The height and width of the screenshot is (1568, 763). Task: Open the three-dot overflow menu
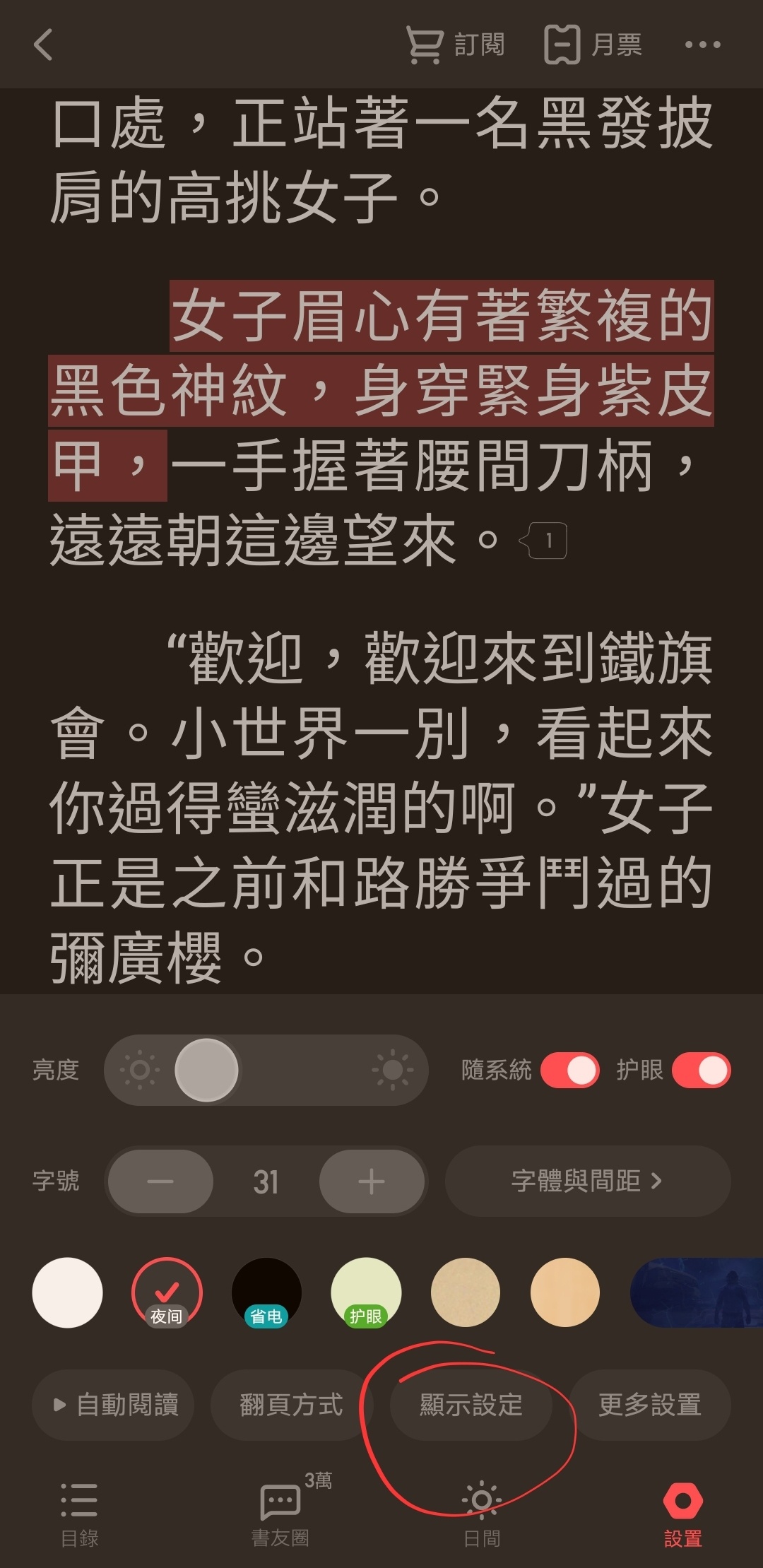point(702,45)
